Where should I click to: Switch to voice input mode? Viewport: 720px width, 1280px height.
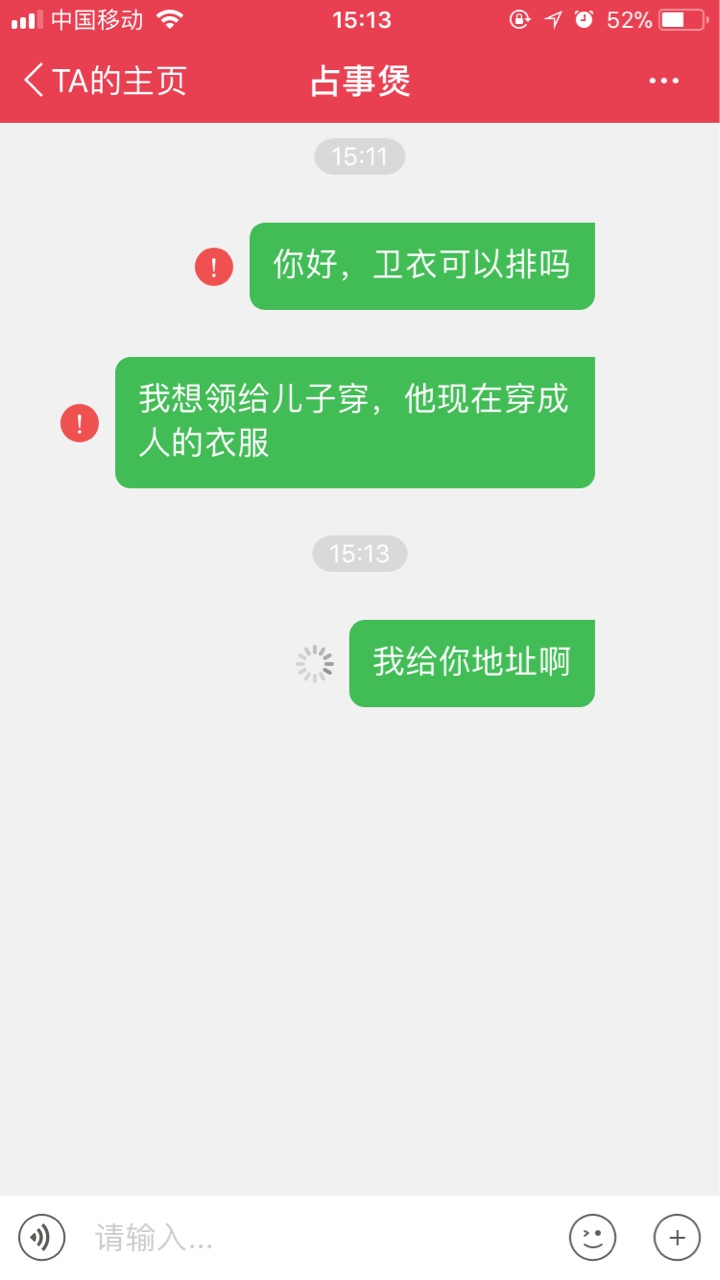tap(42, 1238)
